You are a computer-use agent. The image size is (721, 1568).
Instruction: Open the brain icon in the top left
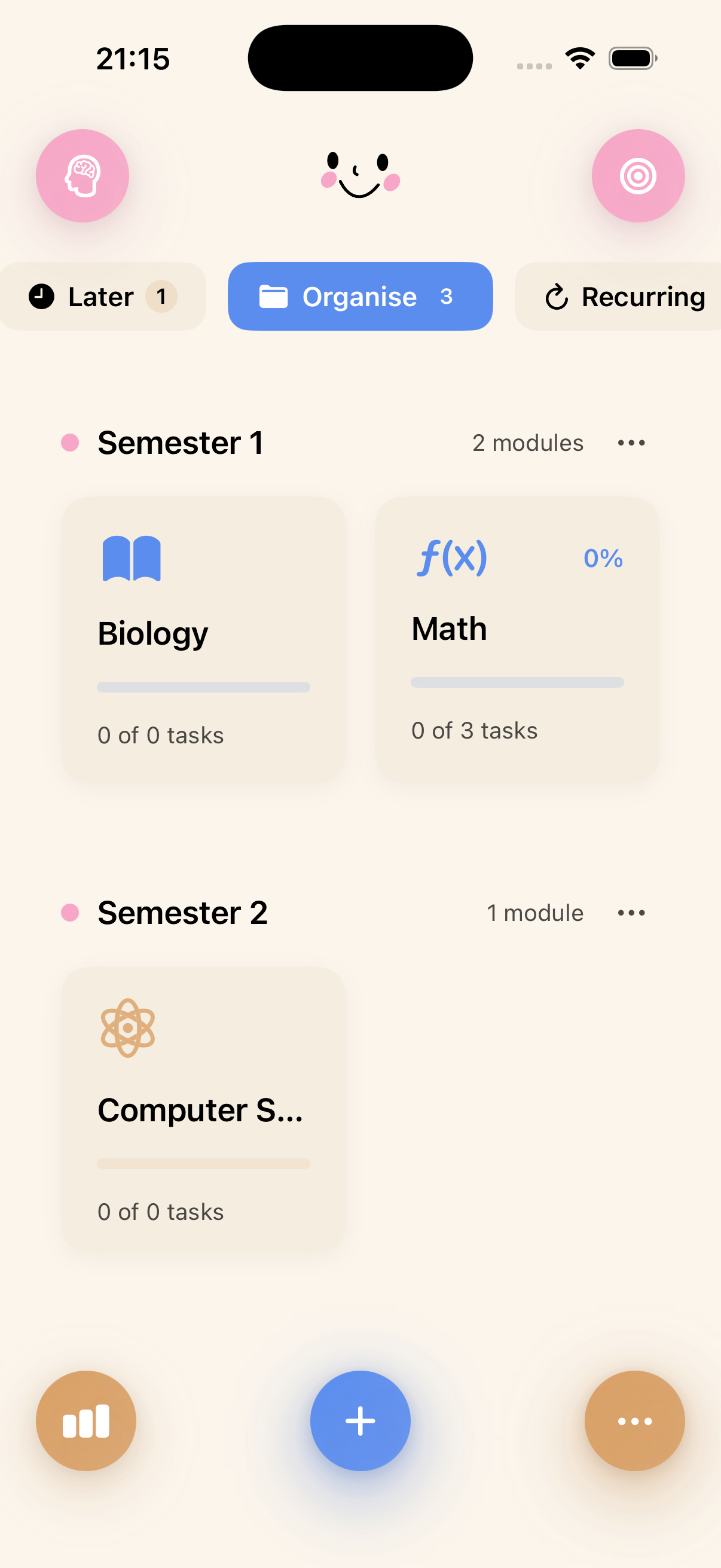point(82,175)
